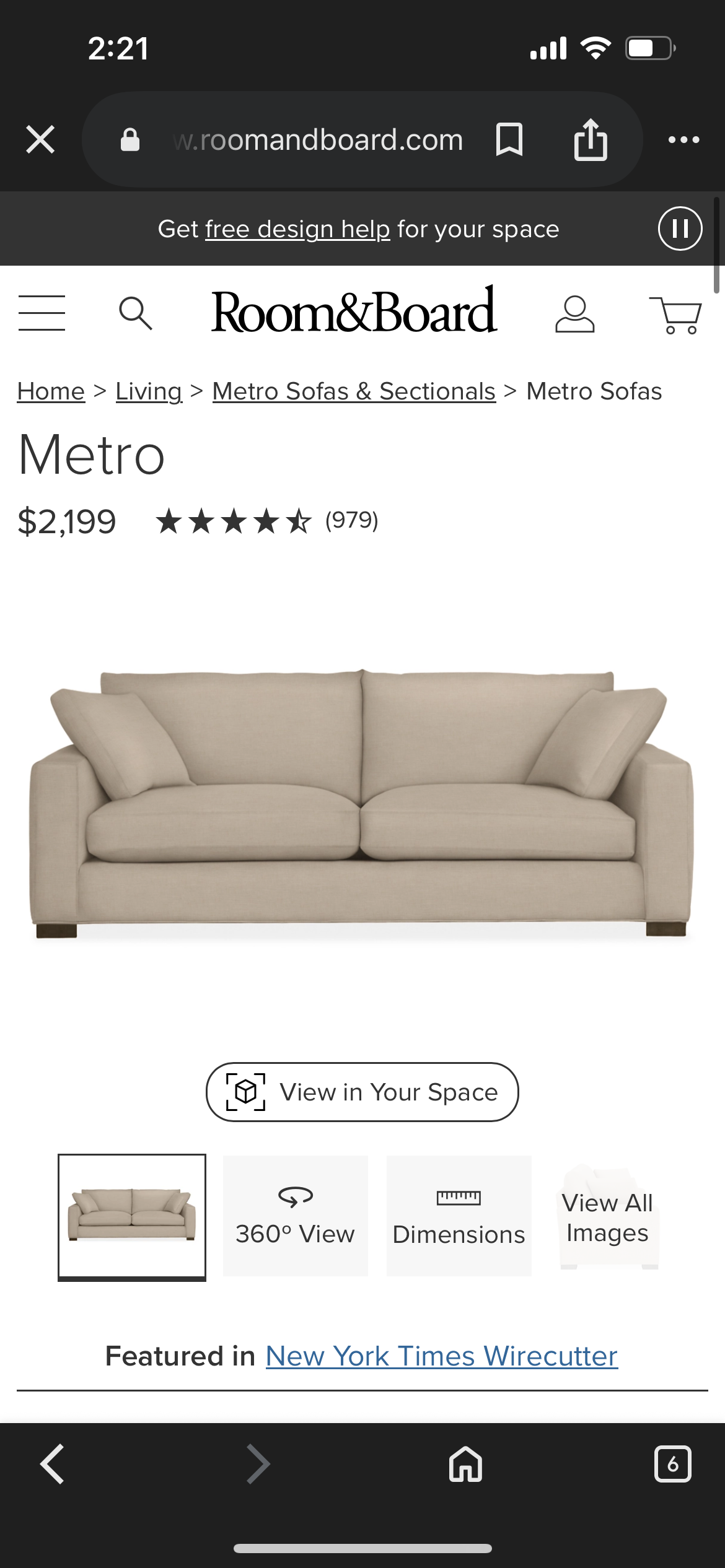The height and width of the screenshot is (1568, 725).
Task: Tap View in Your Space button
Action: [362, 1092]
